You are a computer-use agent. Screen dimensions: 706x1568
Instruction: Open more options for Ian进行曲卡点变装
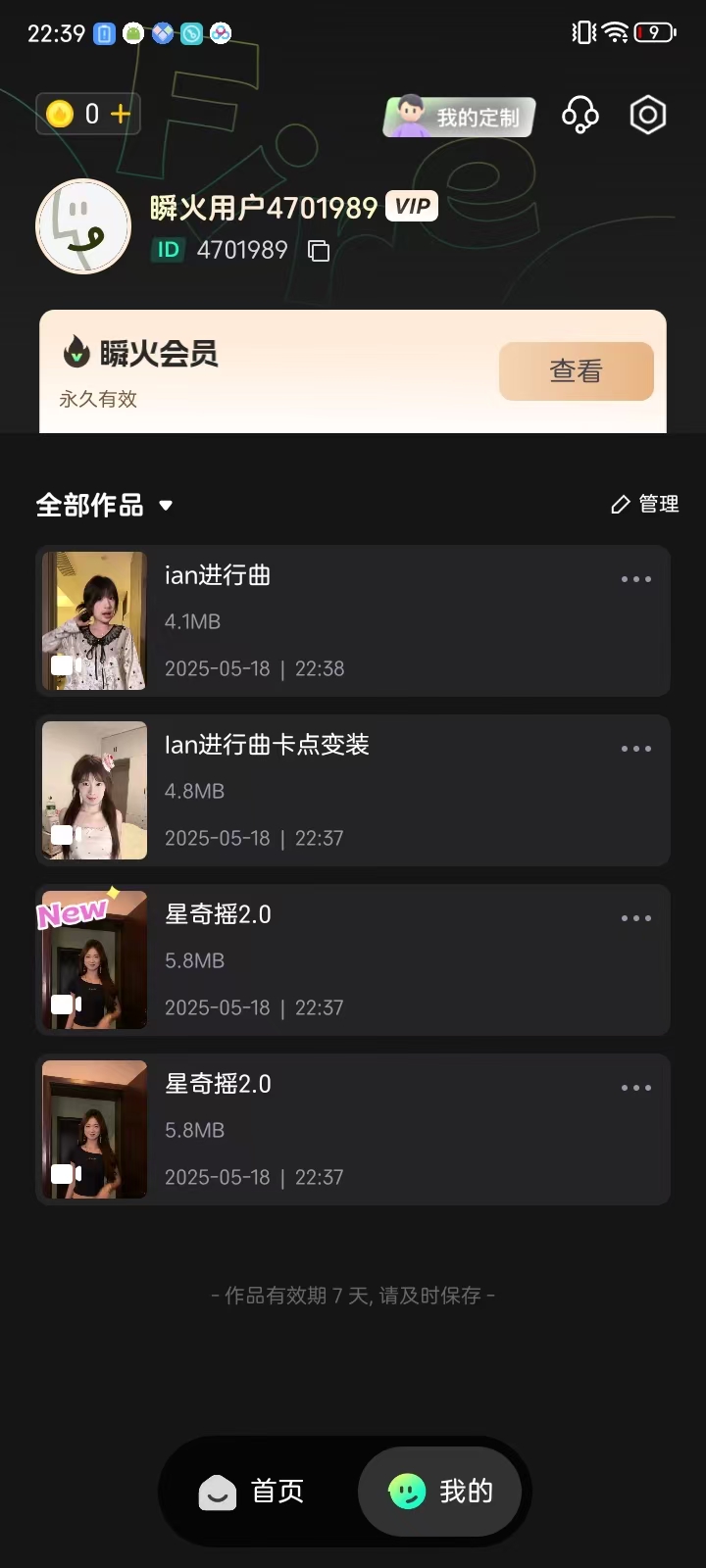tap(636, 748)
